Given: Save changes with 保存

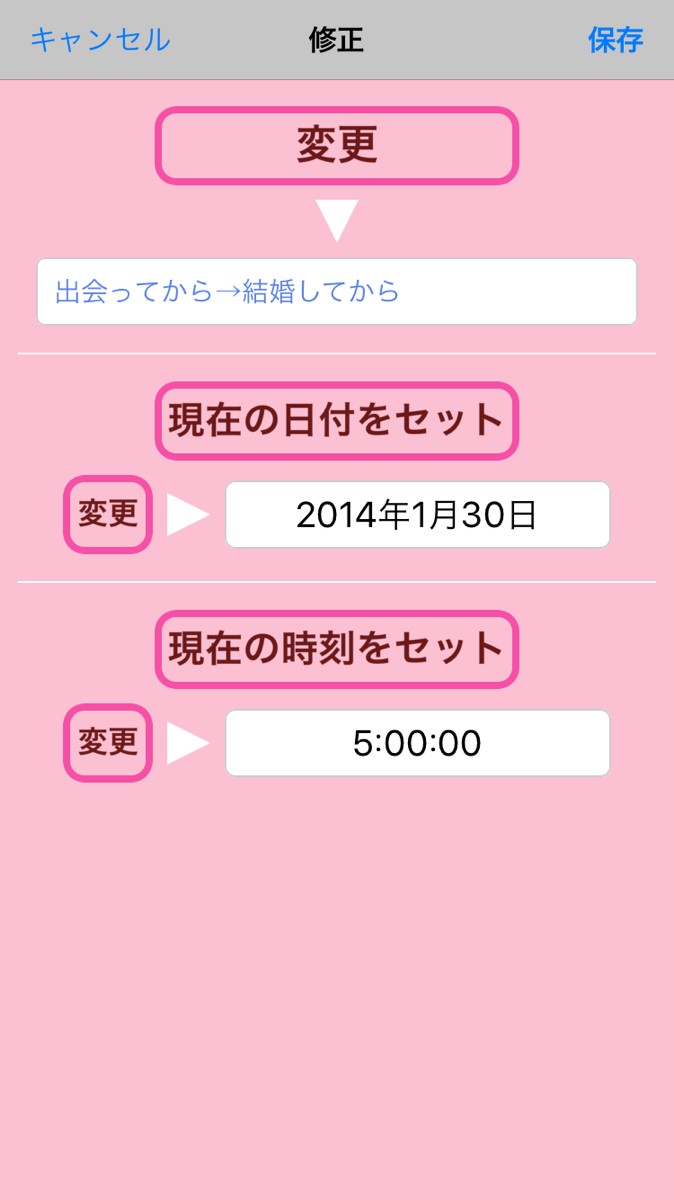Looking at the screenshot, I should 616,40.
